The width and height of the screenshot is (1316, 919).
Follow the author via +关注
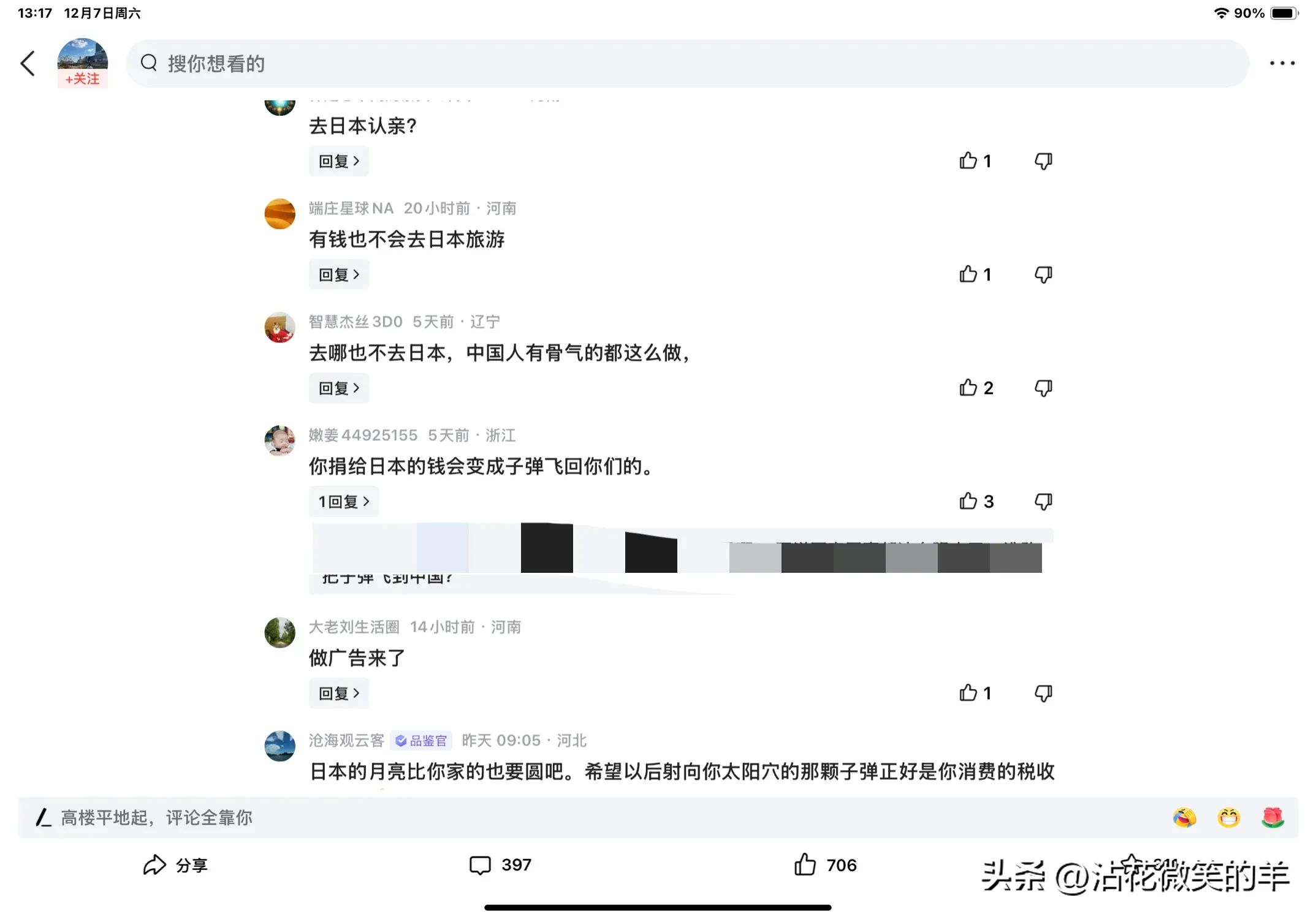coord(83,79)
